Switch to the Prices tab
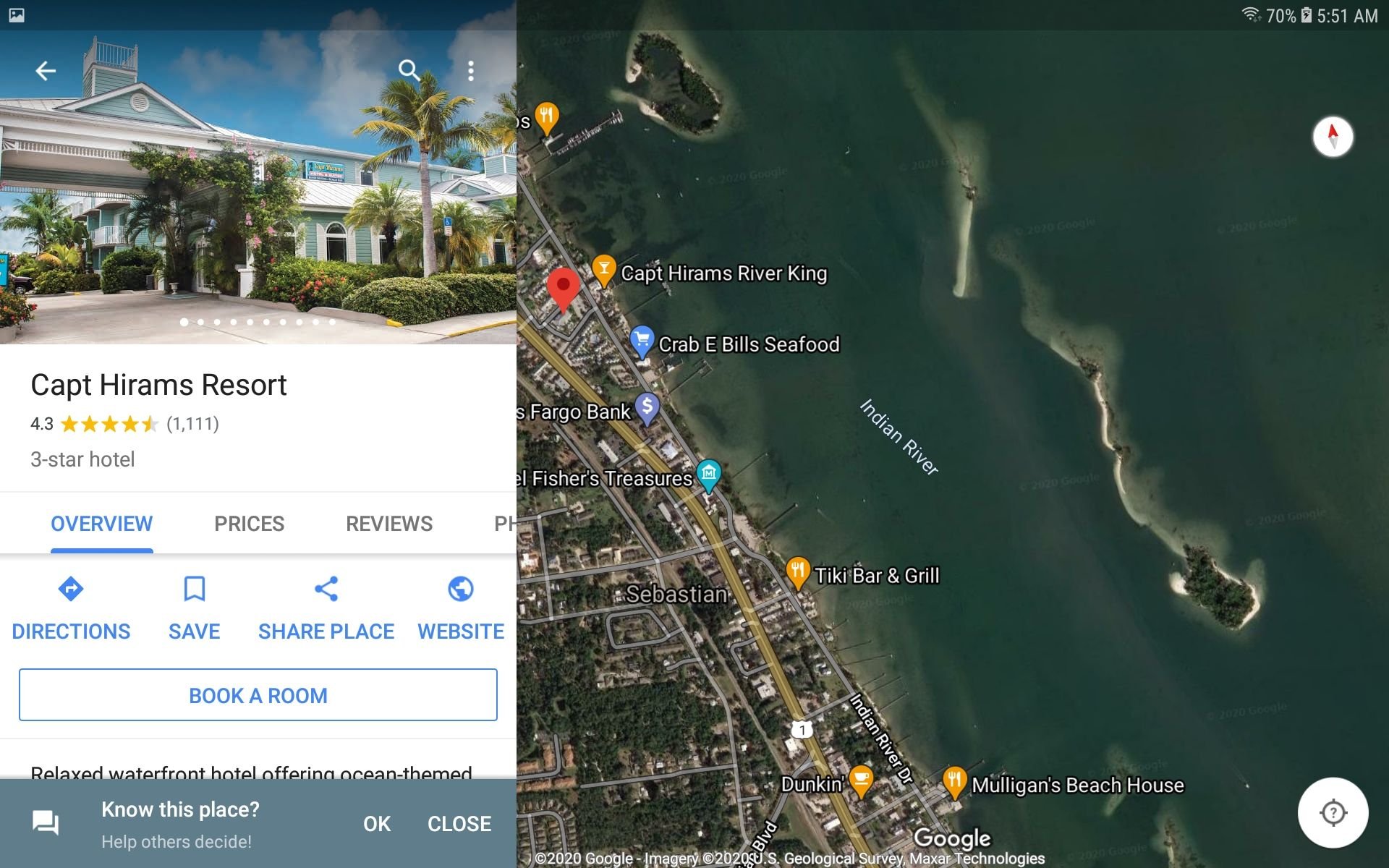This screenshot has width=1389, height=868. 249,524
